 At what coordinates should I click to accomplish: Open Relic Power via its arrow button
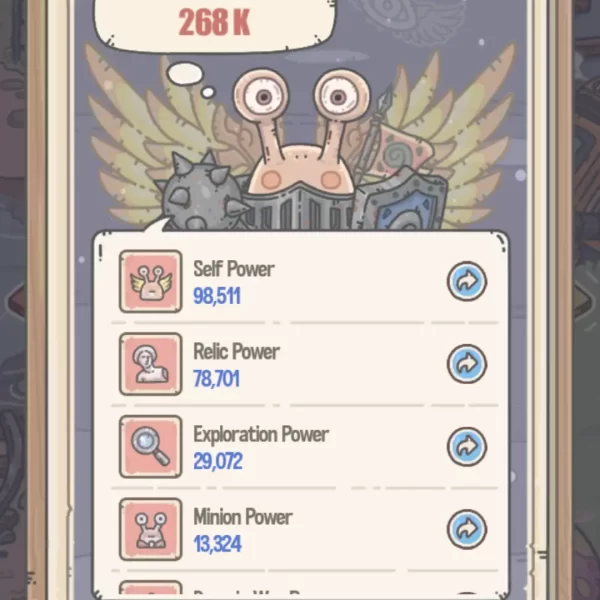pos(466,364)
